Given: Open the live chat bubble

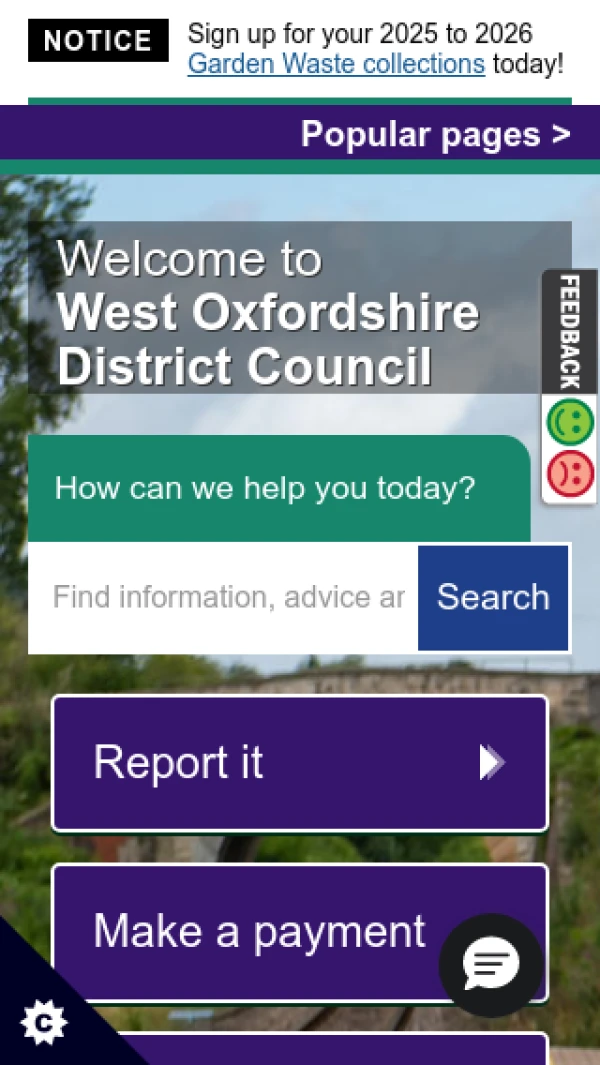Looking at the screenshot, I should point(491,965).
